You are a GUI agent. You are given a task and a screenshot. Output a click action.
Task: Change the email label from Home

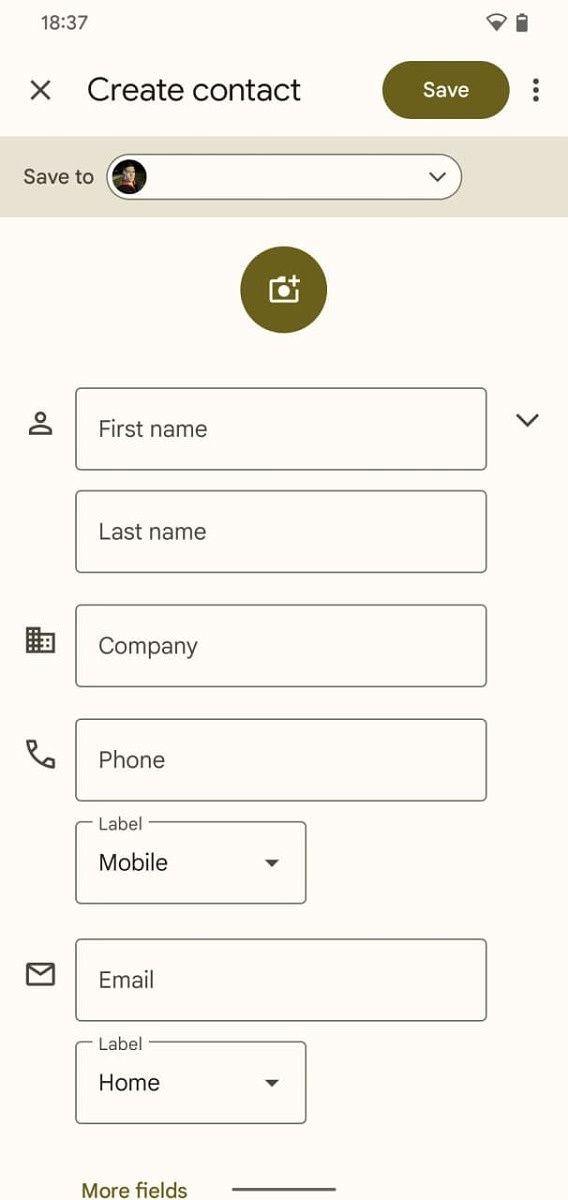(x=191, y=1082)
